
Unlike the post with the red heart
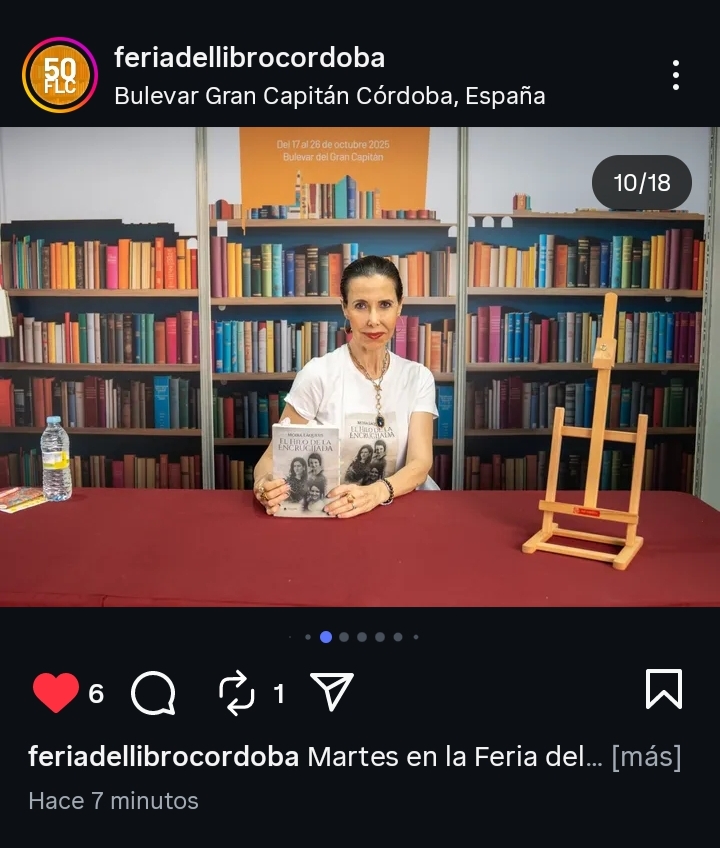click(56, 692)
